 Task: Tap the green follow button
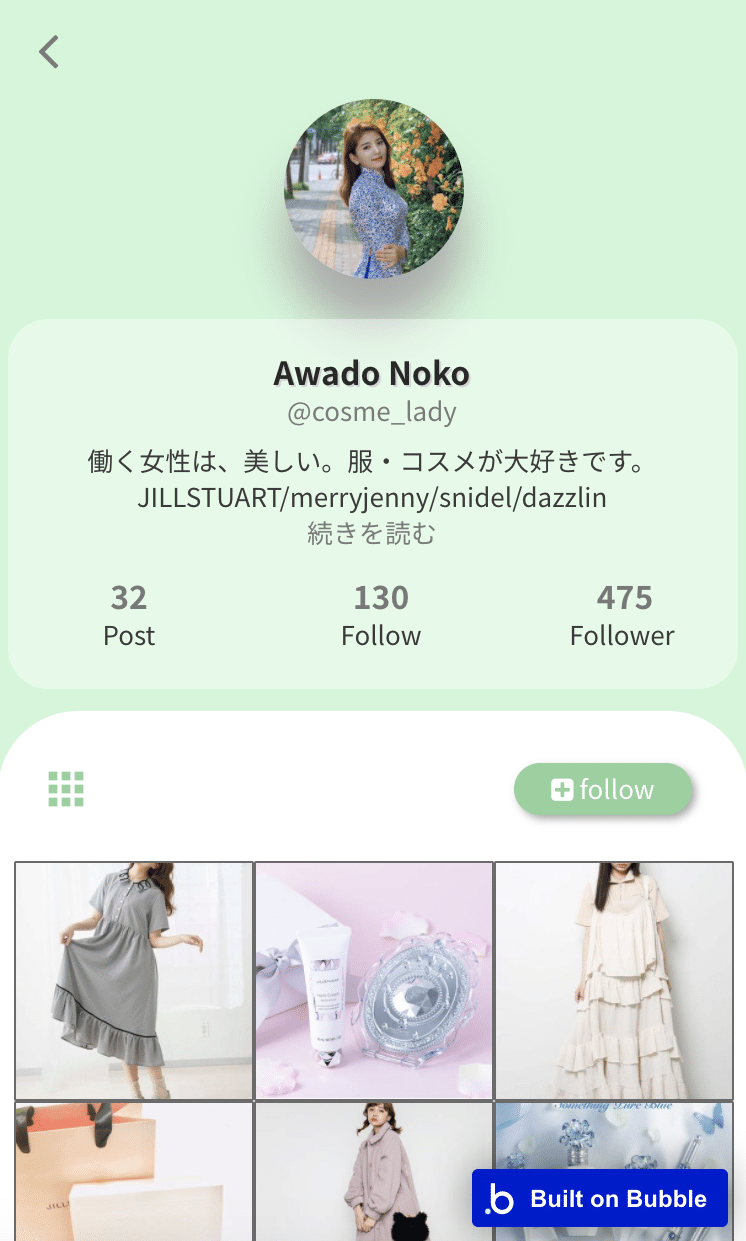coord(603,789)
